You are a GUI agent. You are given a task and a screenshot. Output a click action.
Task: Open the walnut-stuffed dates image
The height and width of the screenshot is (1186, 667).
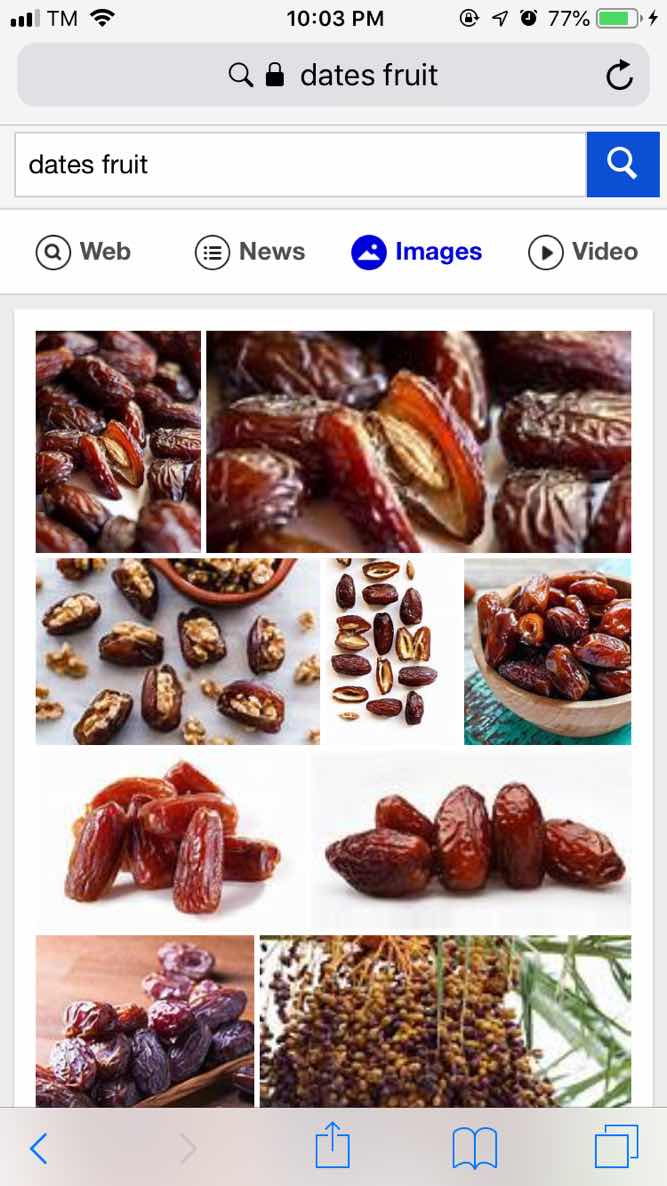click(x=177, y=651)
